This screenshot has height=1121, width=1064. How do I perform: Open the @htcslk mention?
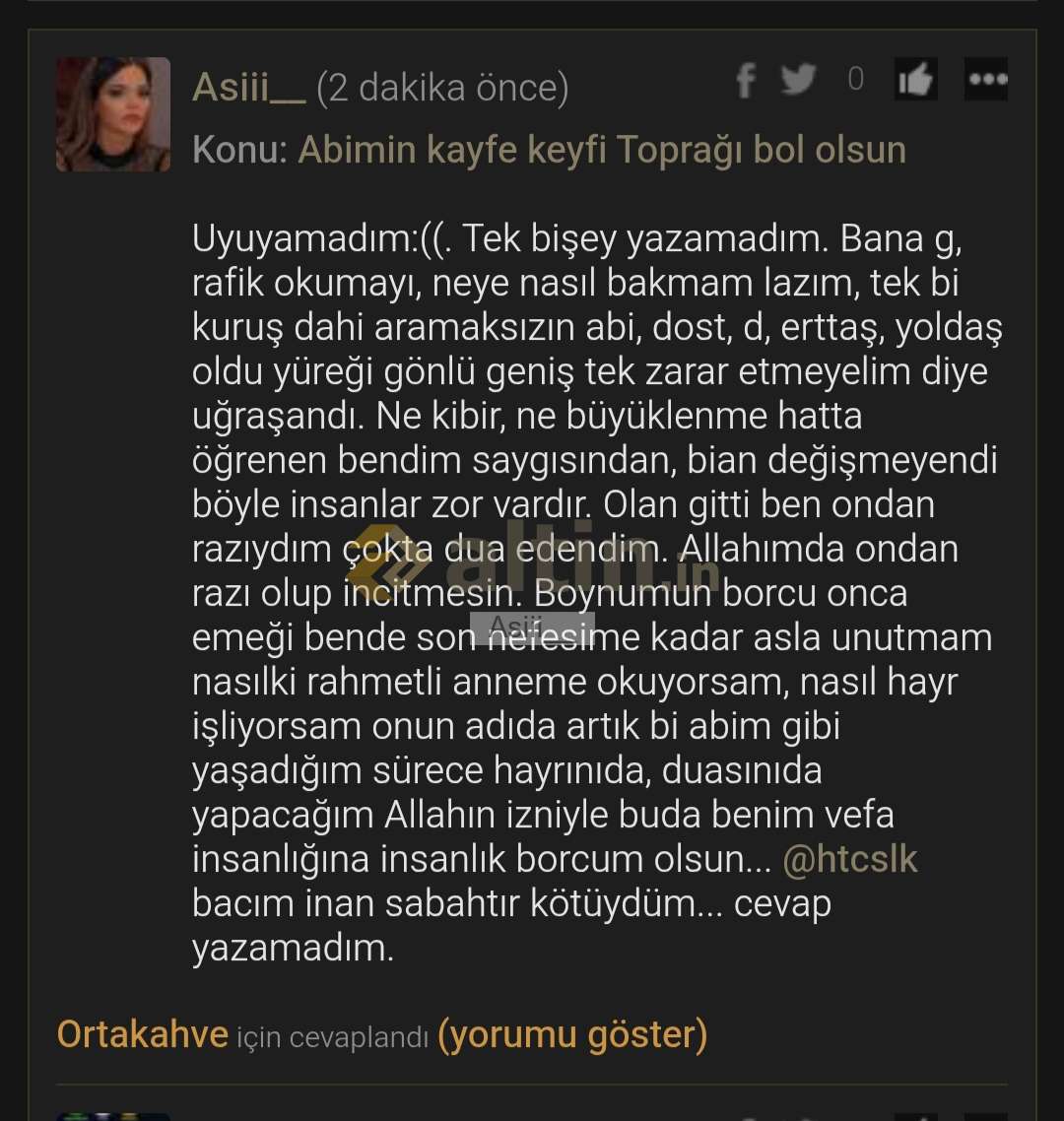pos(849,859)
